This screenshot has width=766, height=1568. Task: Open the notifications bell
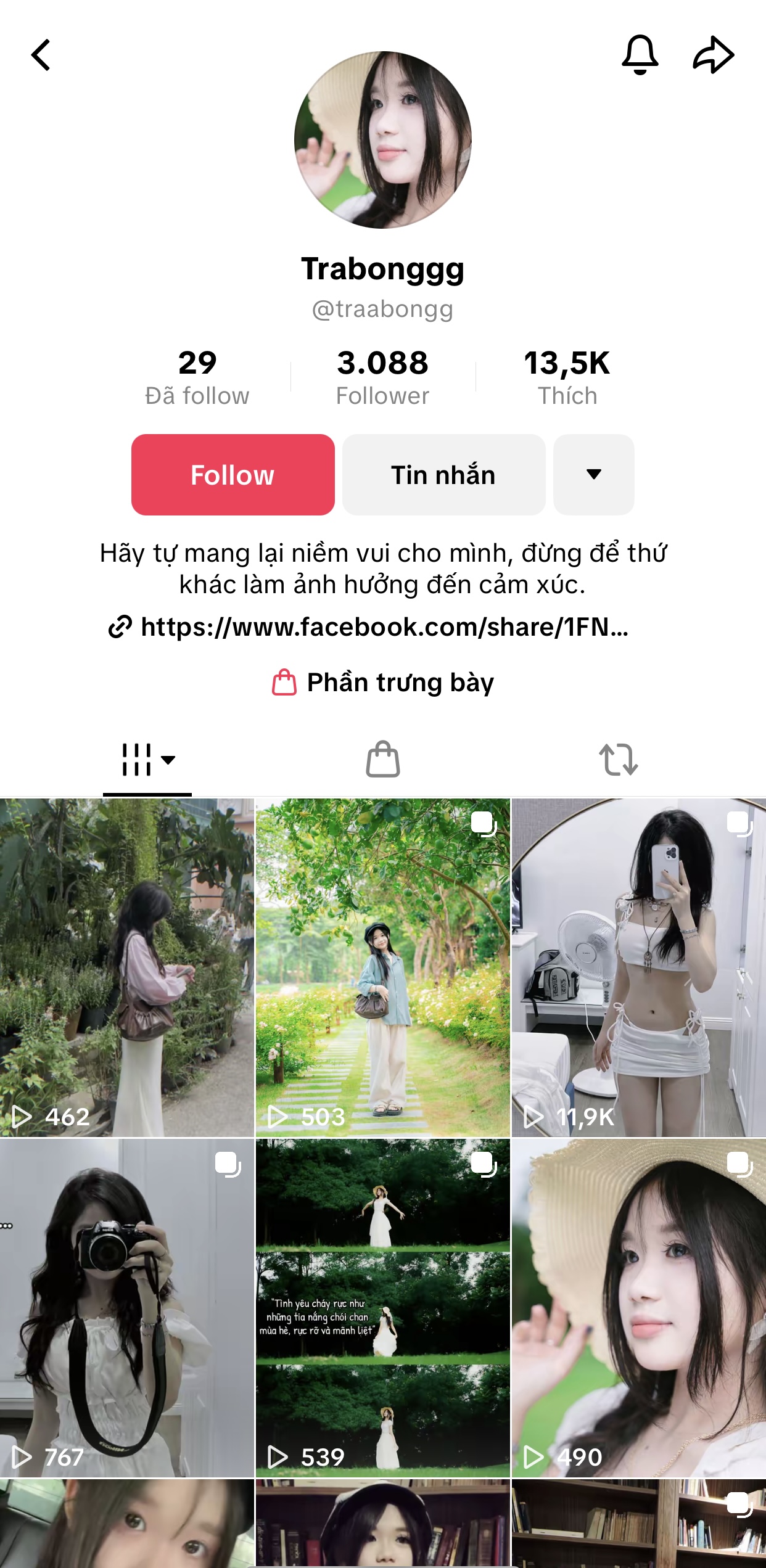point(640,55)
